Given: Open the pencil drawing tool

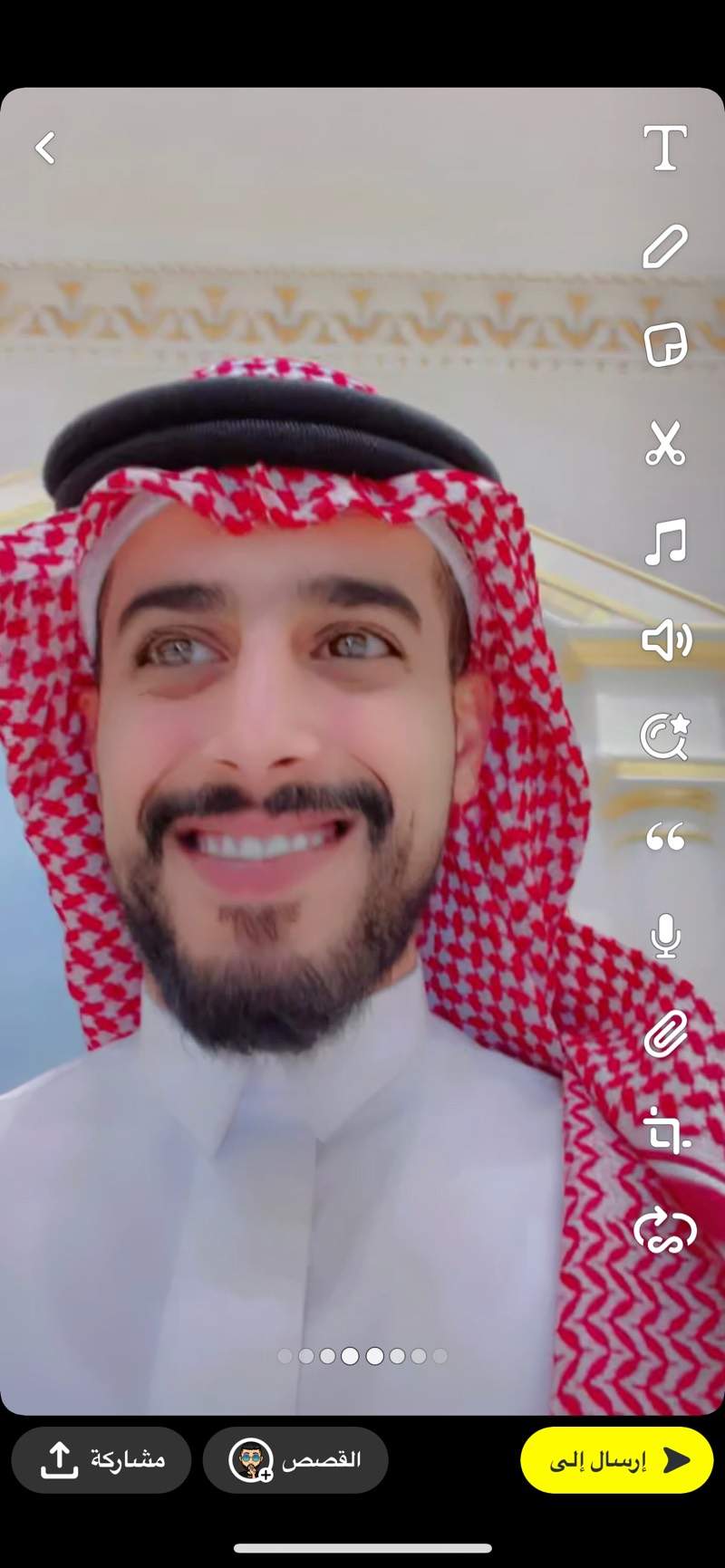Looking at the screenshot, I should pos(665,246).
